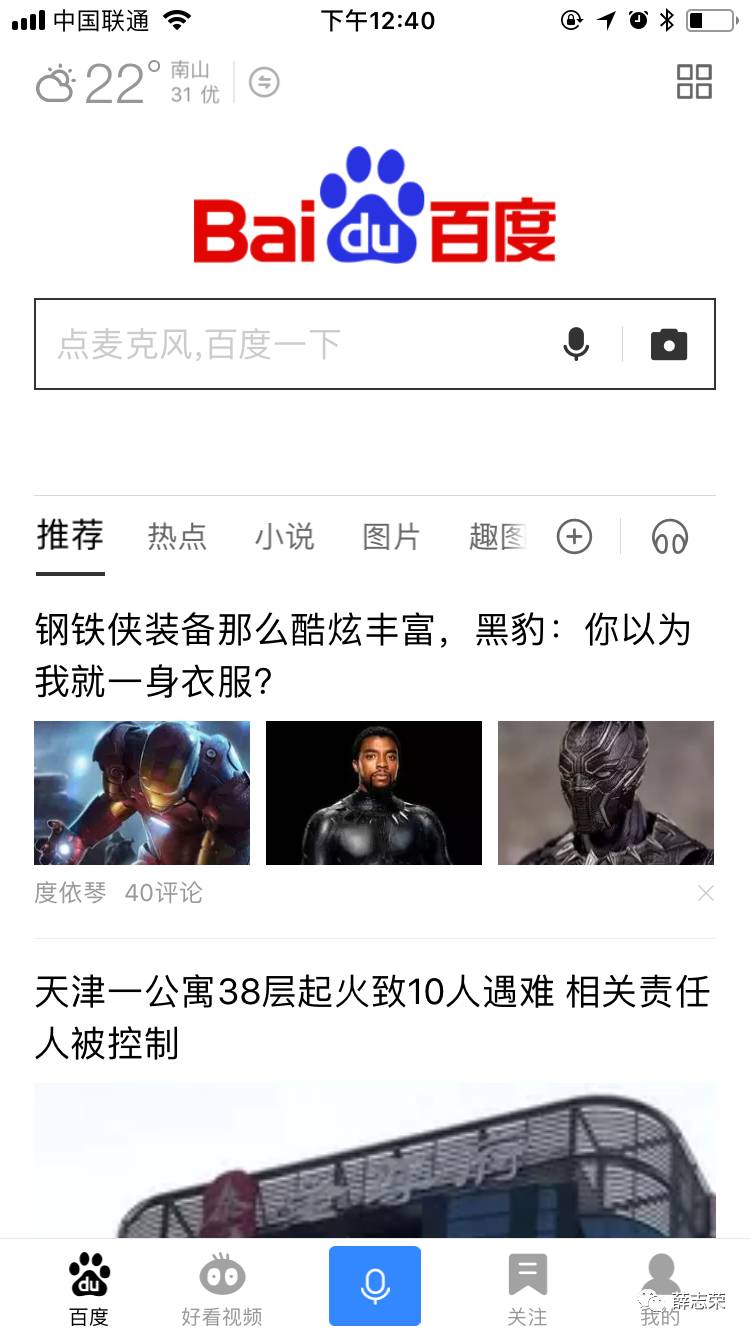Select the 推荐 tab
The image size is (750, 1334).
70,537
